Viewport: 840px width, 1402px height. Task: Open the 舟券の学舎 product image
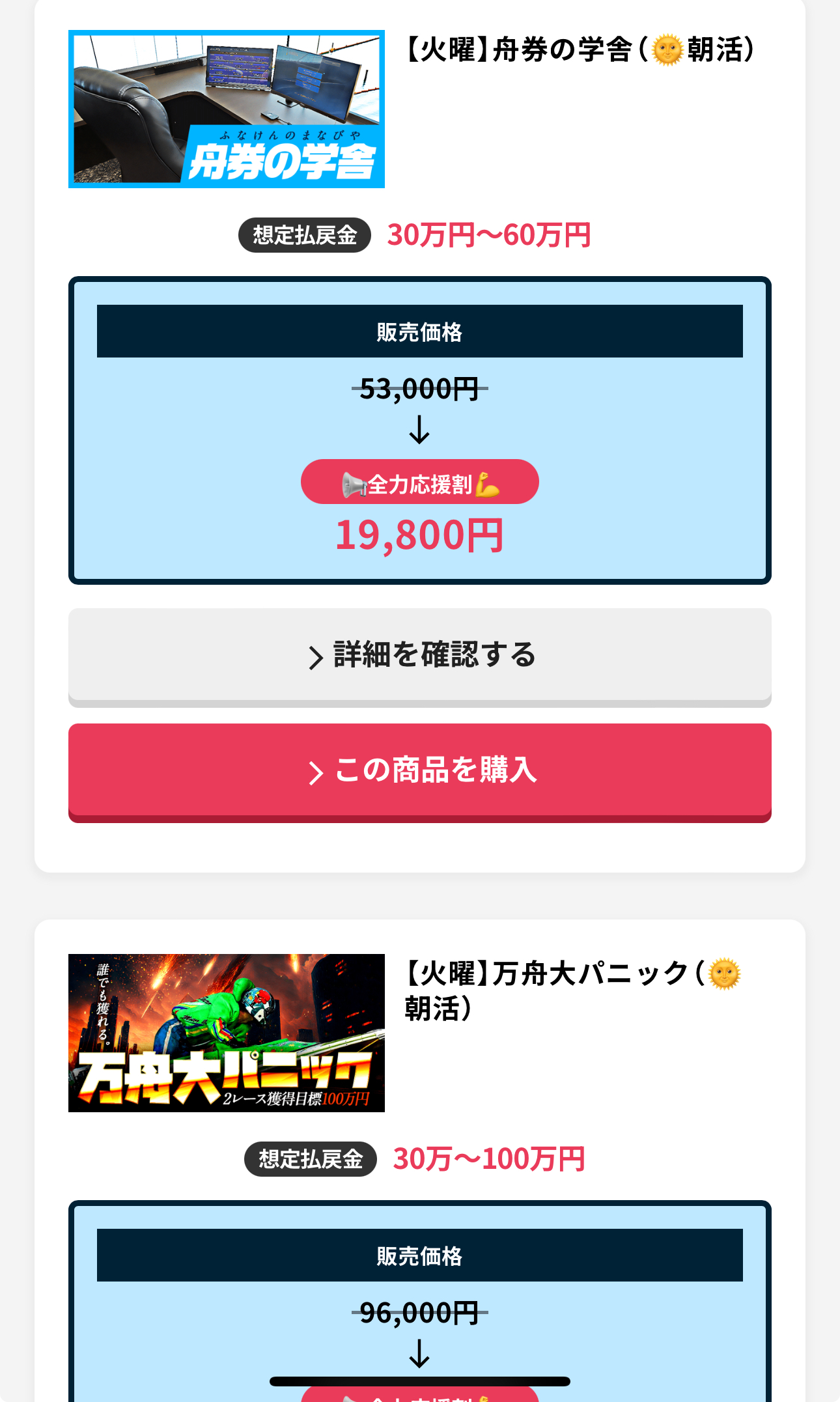[227, 109]
